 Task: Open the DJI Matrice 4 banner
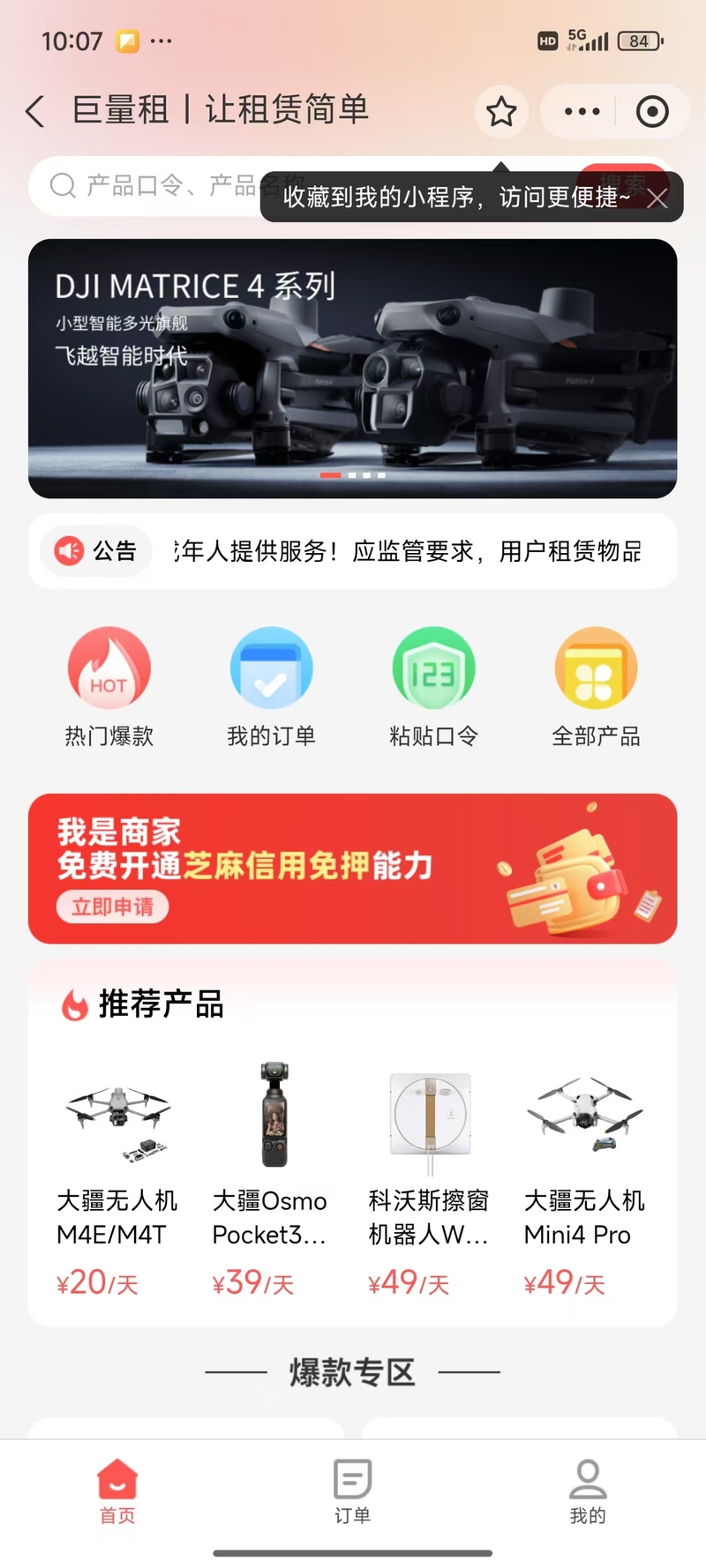coord(353,369)
